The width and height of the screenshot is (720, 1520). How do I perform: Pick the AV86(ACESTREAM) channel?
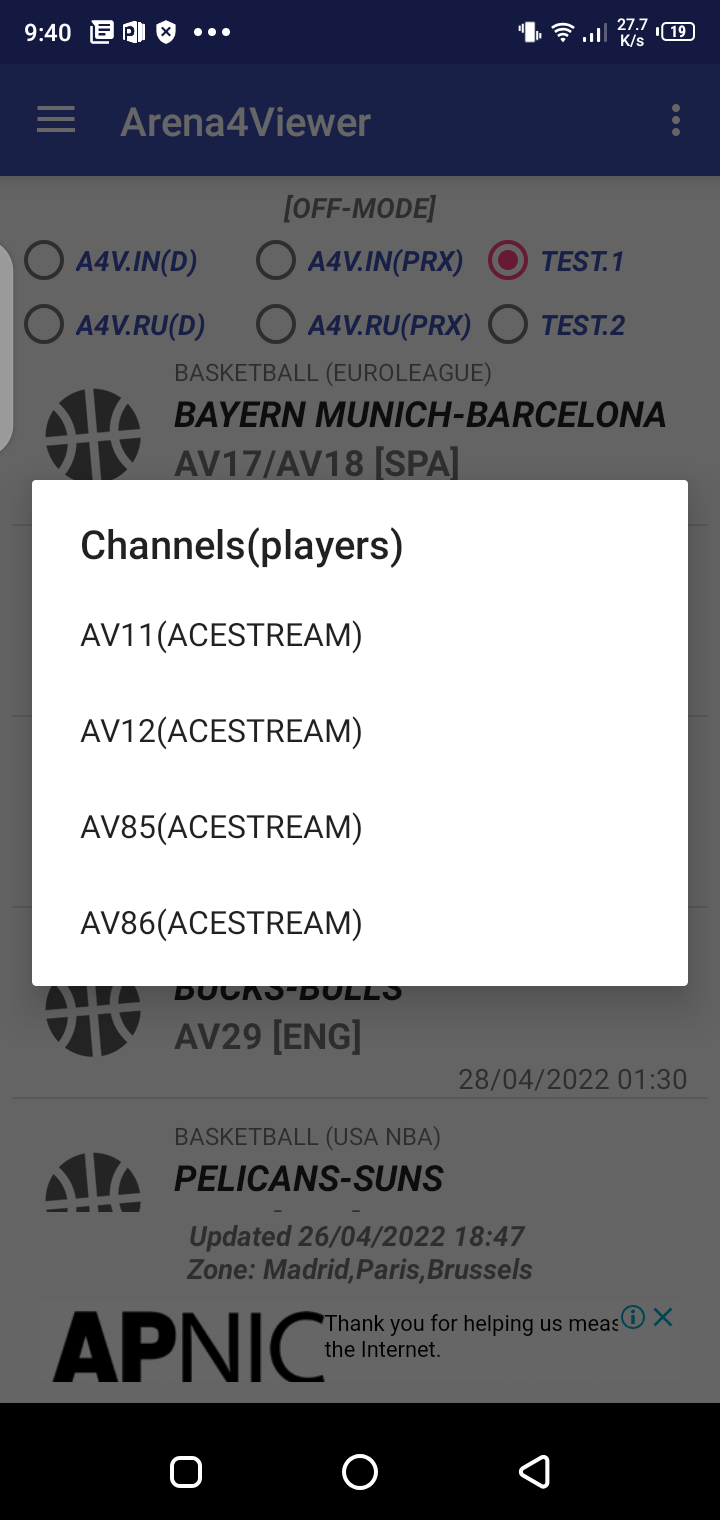pos(221,923)
